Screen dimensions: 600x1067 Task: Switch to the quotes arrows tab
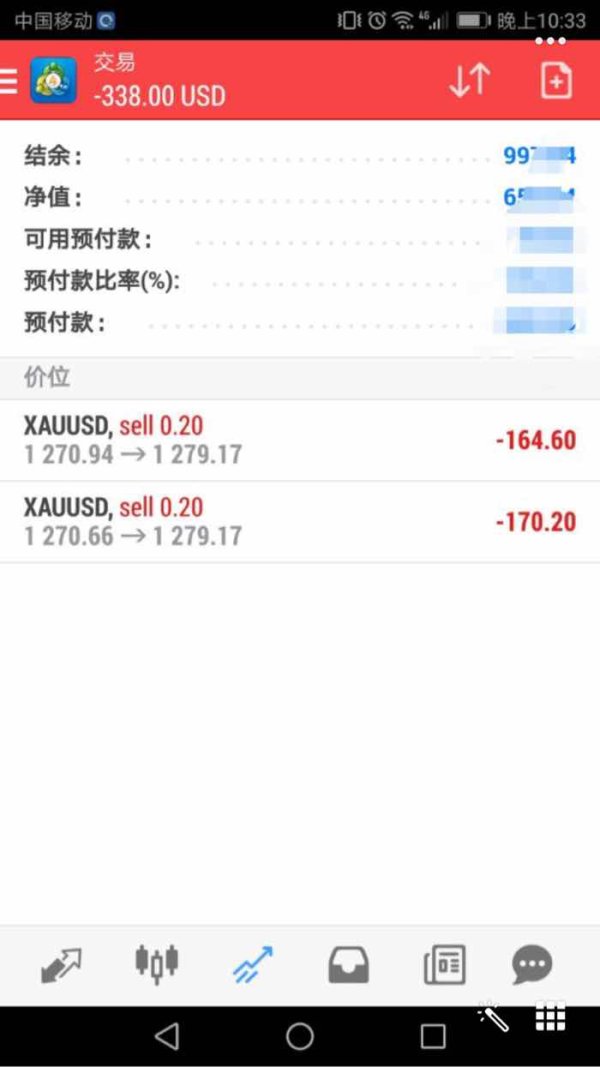[x=61, y=965]
